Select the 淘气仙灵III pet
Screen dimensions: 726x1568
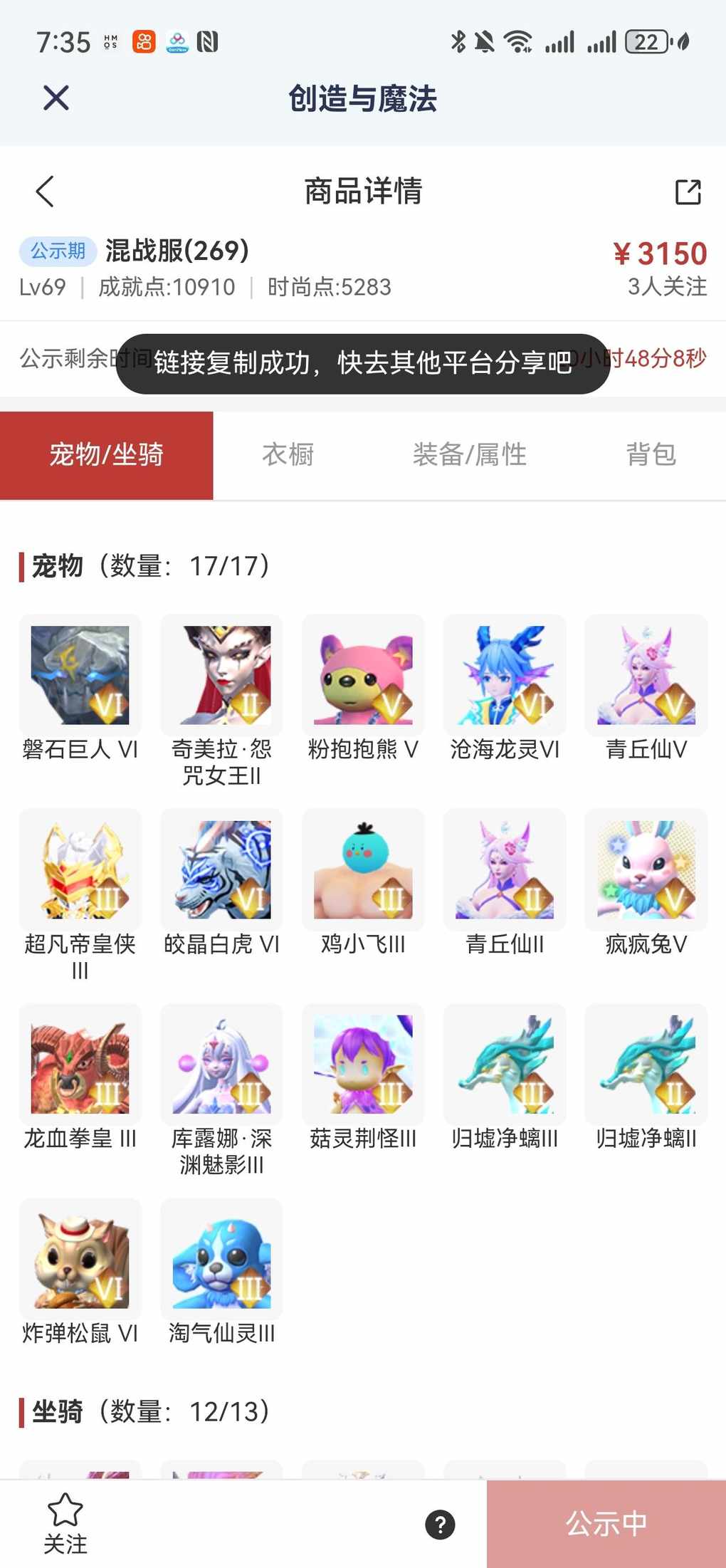coord(221,1259)
